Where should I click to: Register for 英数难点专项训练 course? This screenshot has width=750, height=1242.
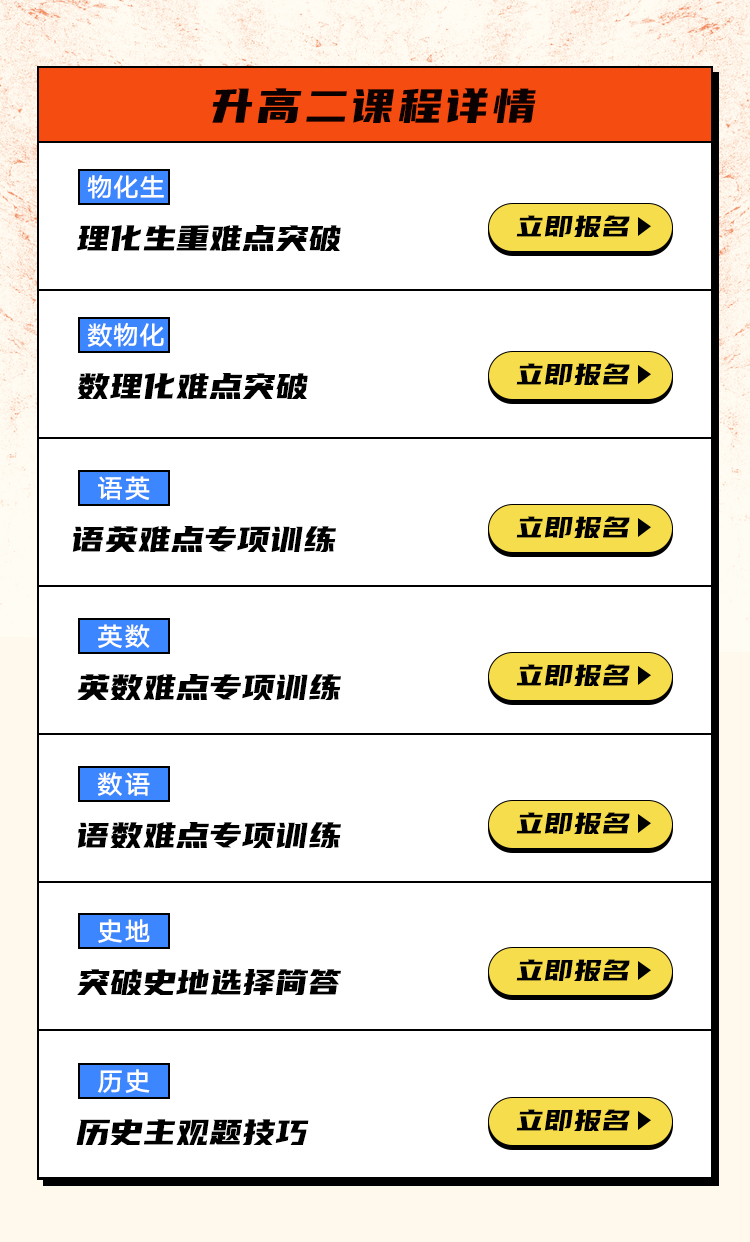[x=580, y=677]
